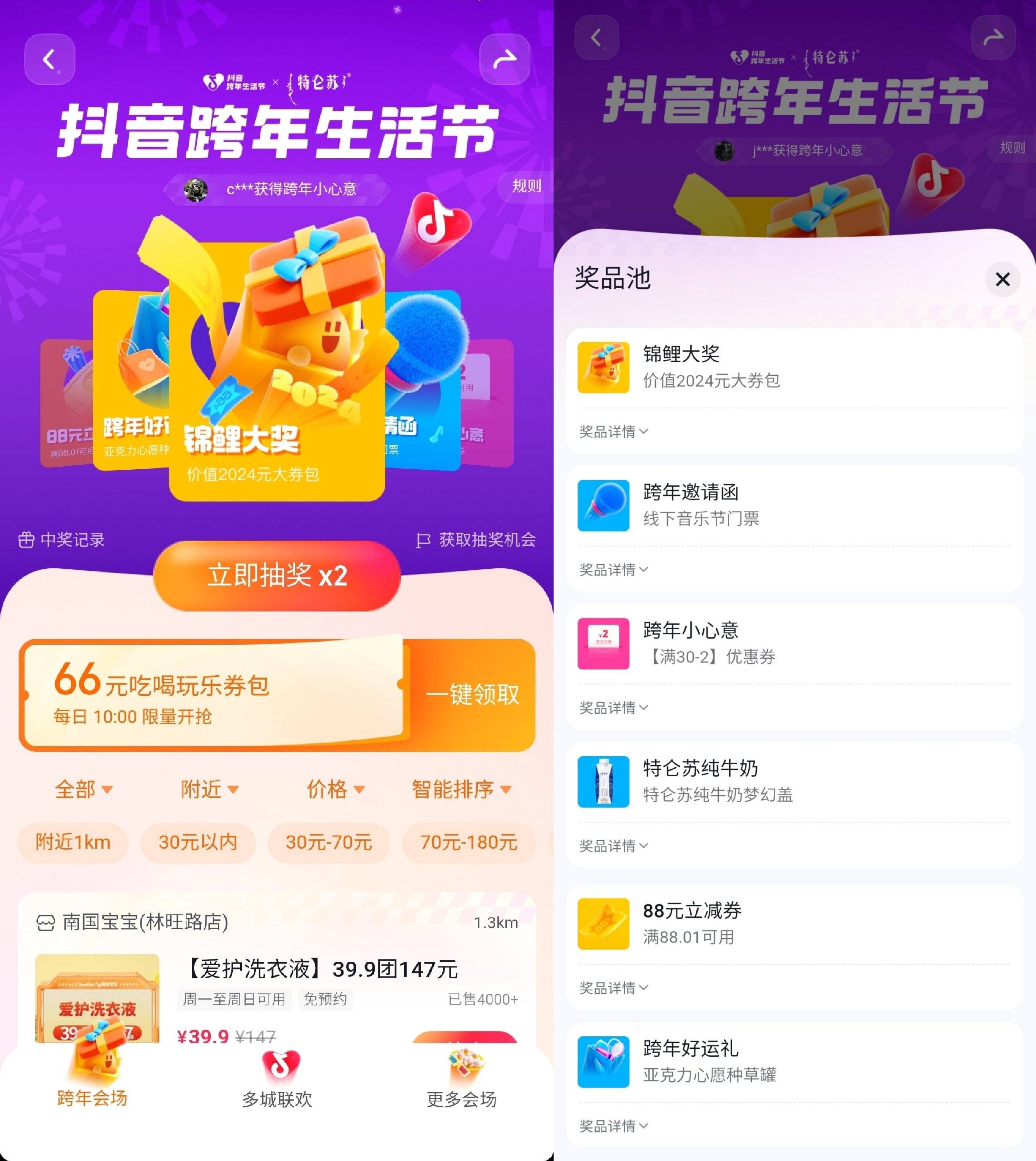Image resolution: width=1036 pixels, height=1161 pixels.
Task: Open the 全部 category dropdown
Action: click(x=83, y=789)
